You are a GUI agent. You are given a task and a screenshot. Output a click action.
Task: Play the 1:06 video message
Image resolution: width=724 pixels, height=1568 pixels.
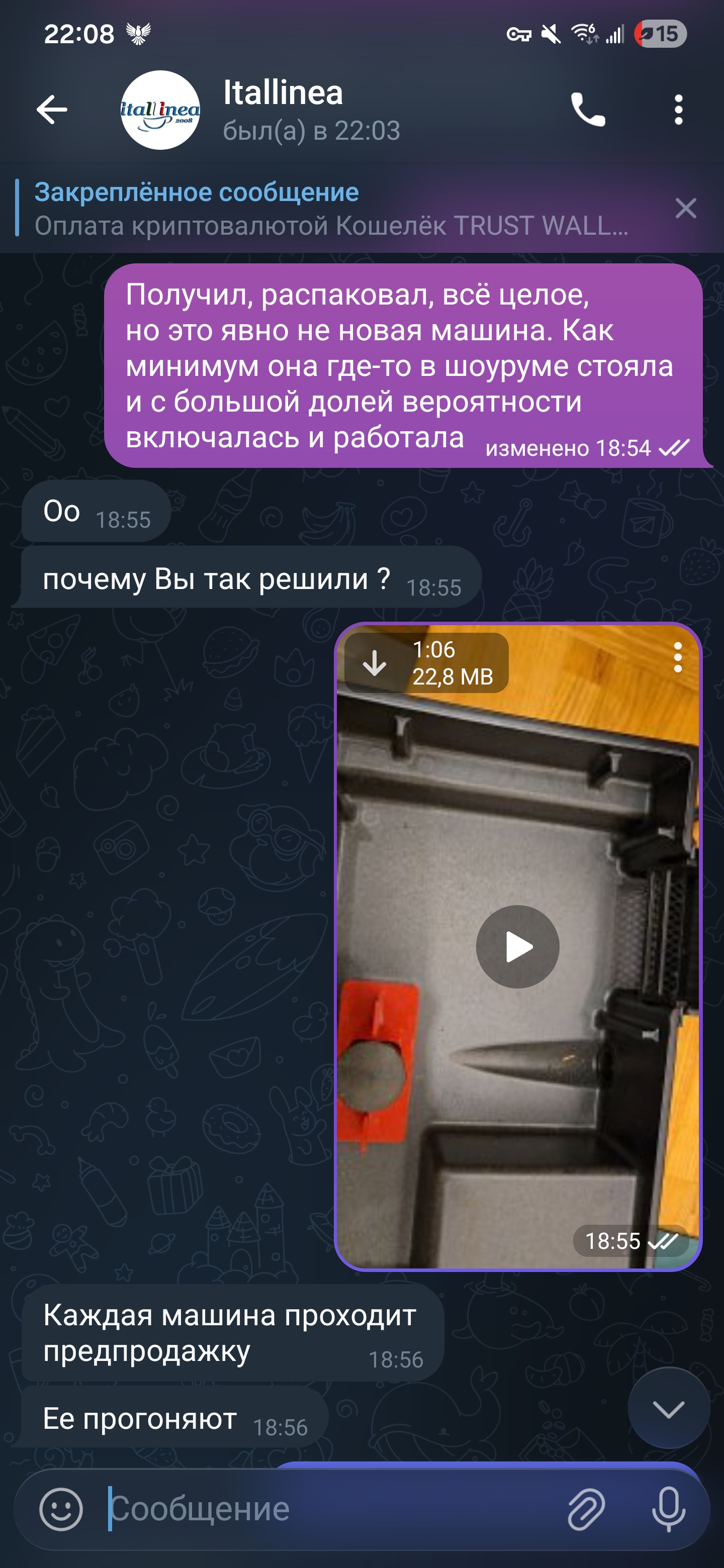tap(517, 946)
